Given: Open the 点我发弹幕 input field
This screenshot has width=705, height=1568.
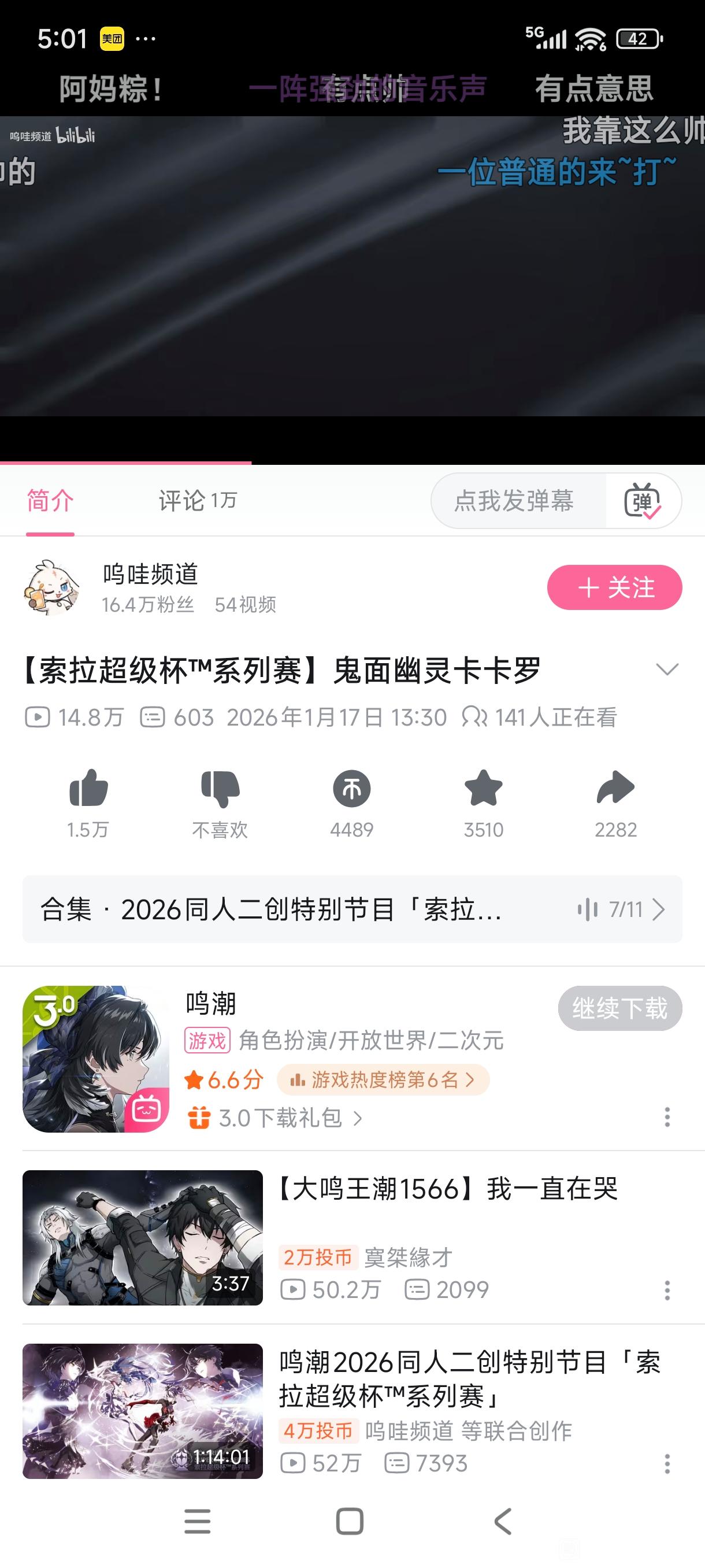Looking at the screenshot, I should tap(514, 501).
